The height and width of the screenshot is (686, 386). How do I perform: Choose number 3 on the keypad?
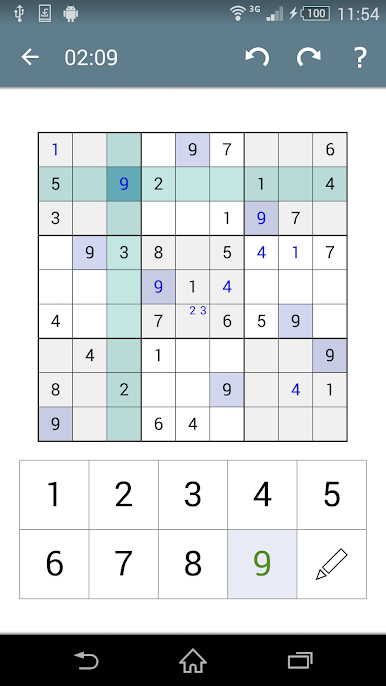[193, 495]
